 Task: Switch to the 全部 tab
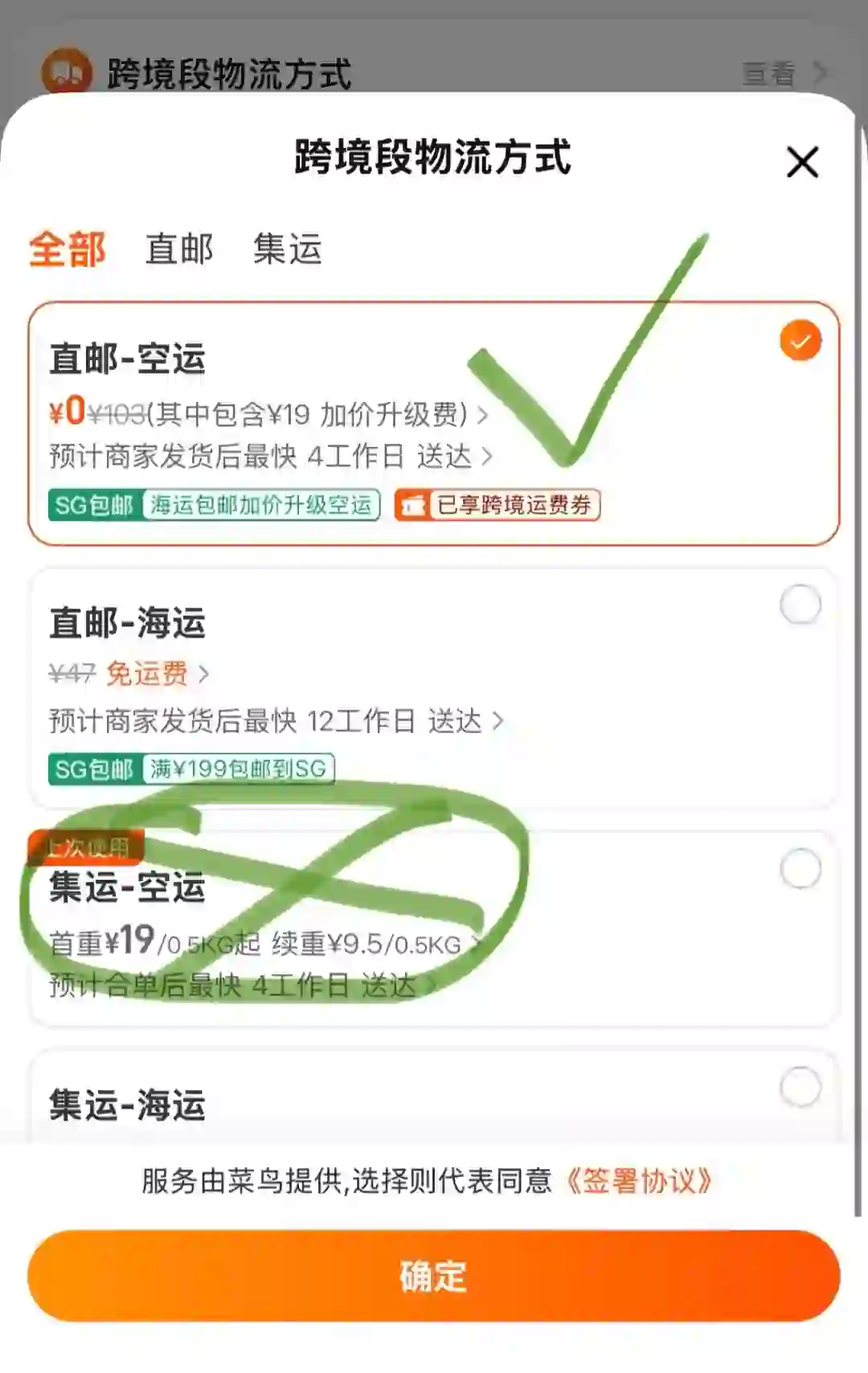tap(68, 249)
